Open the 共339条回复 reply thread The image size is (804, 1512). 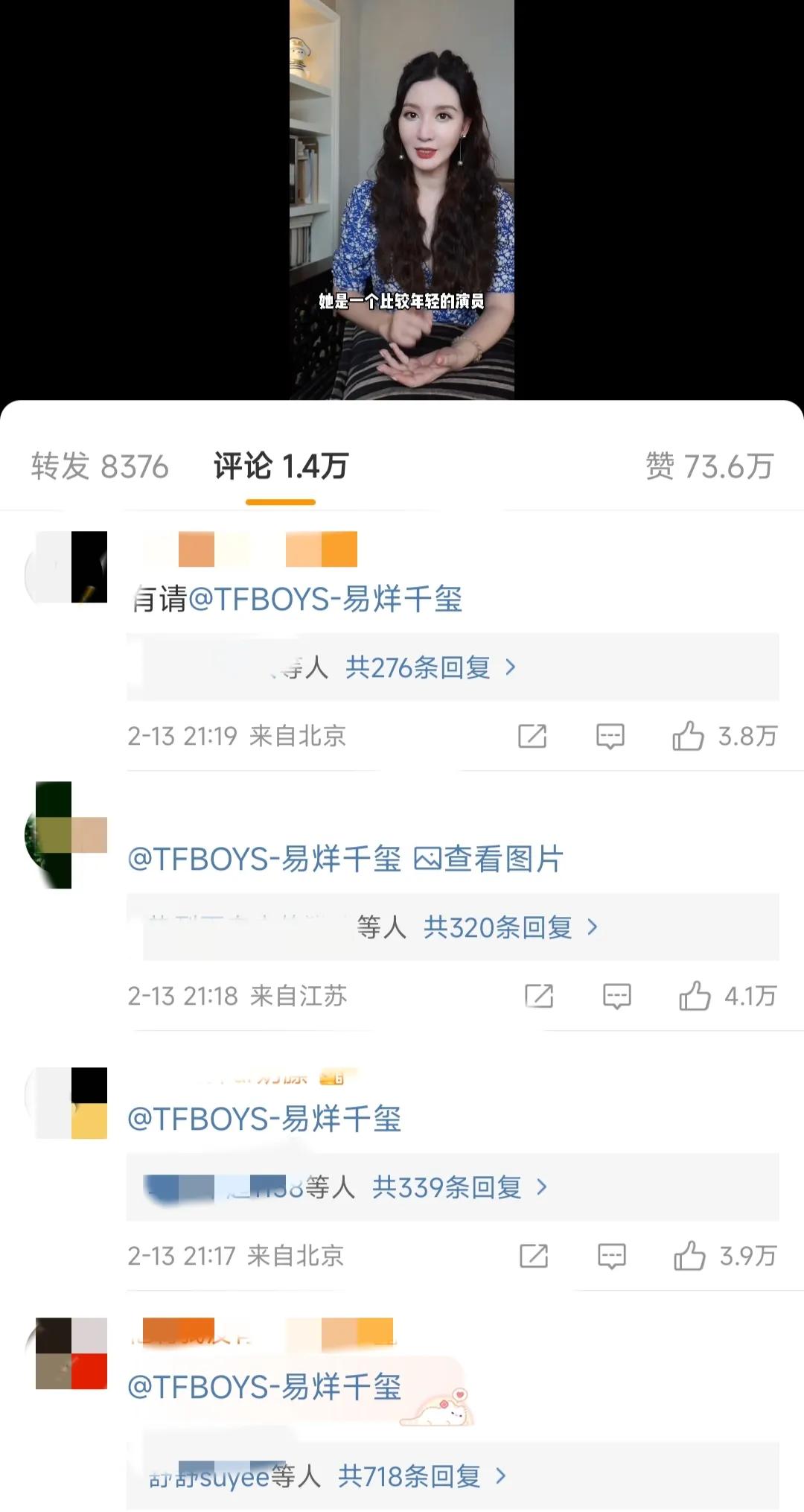pos(459,1187)
